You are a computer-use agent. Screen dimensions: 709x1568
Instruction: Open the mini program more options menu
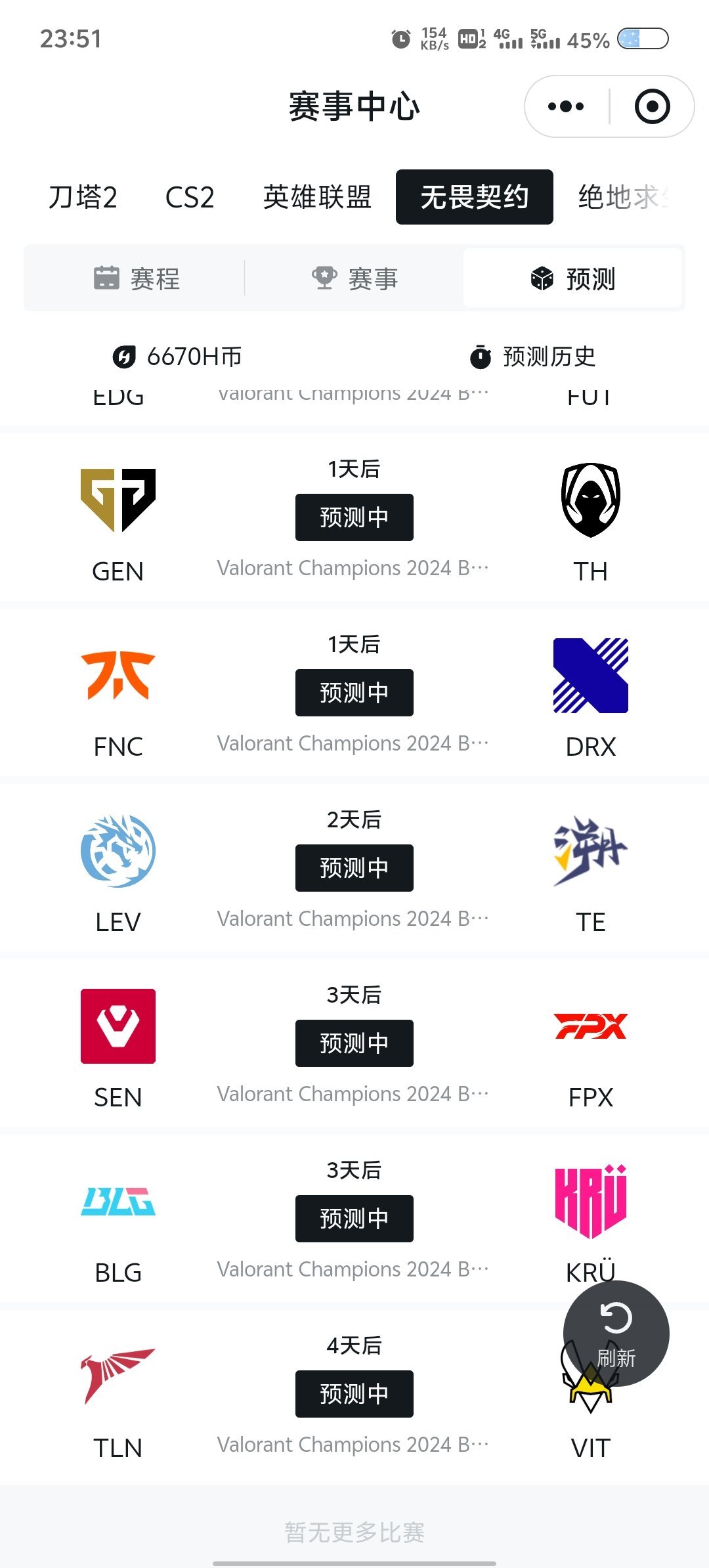tap(566, 106)
